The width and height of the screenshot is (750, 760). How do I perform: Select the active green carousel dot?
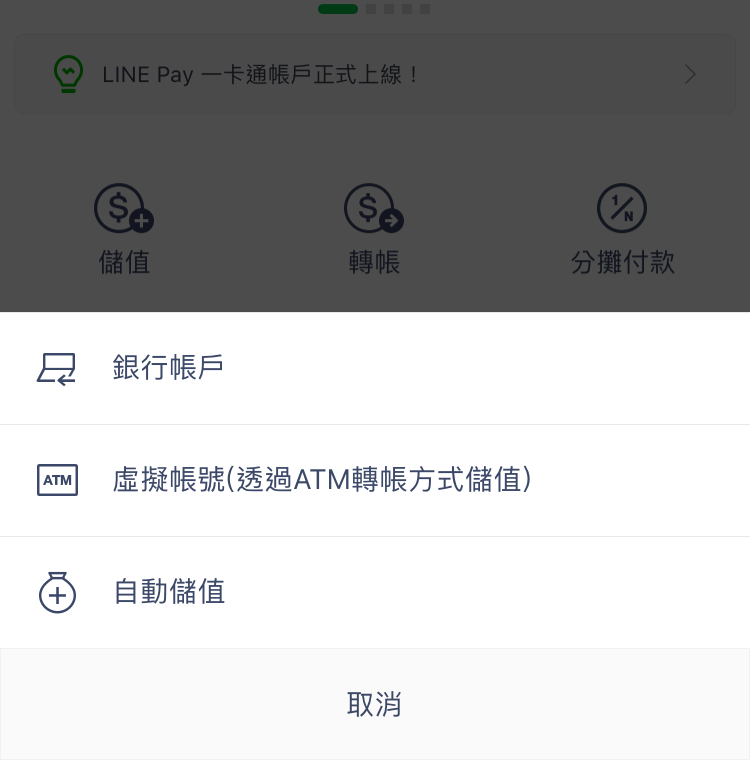click(x=338, y=9)
